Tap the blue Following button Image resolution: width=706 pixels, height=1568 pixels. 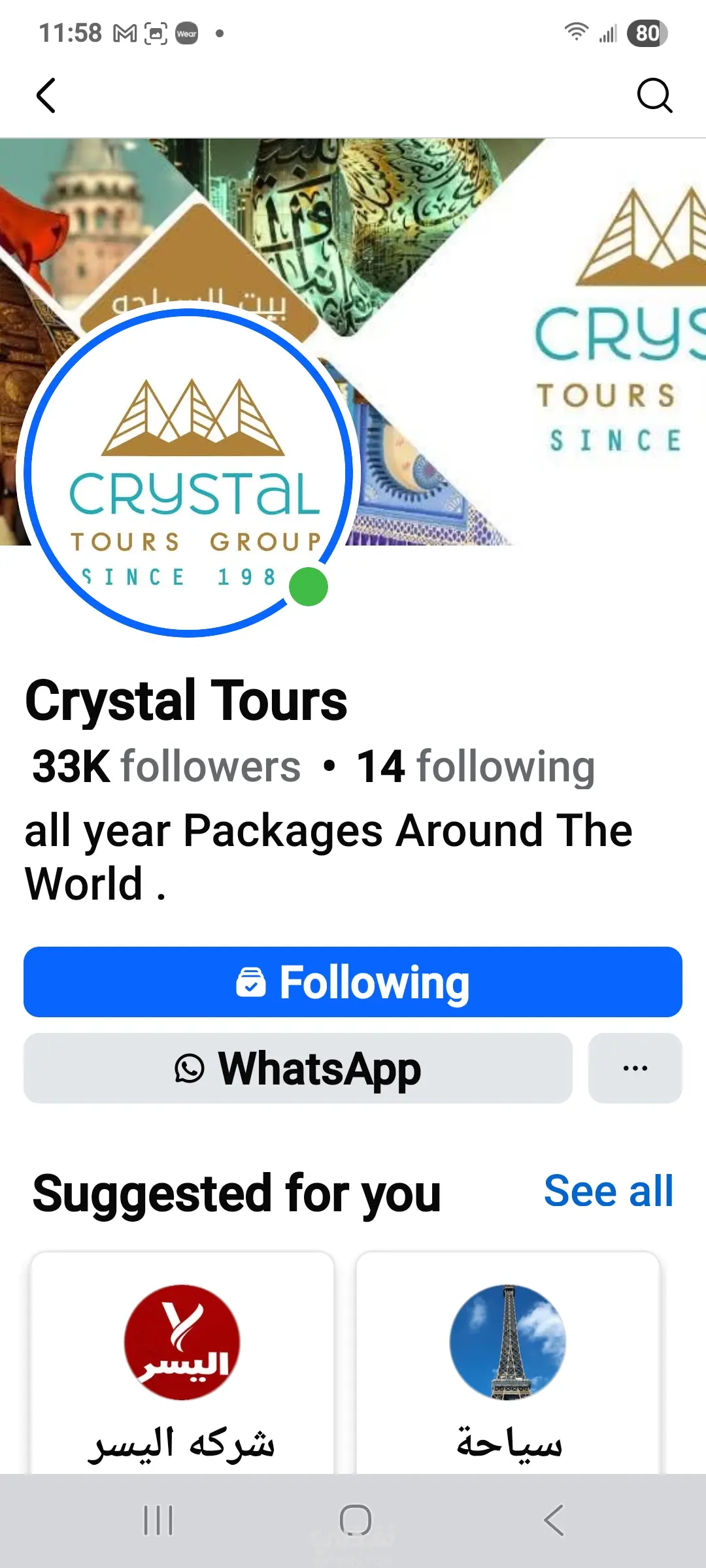353,982
